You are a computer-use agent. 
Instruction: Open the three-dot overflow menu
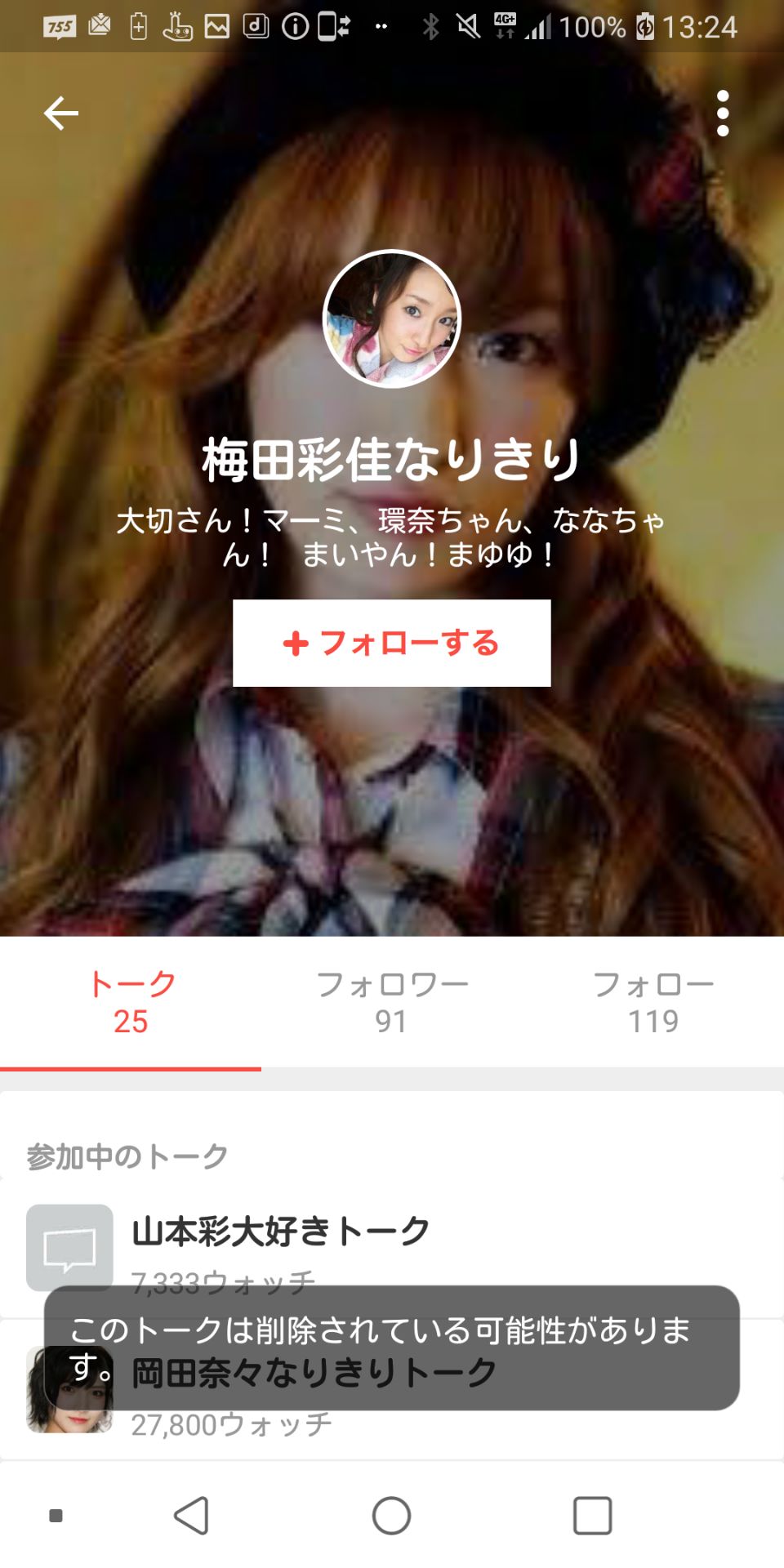(x=722, y=114)
